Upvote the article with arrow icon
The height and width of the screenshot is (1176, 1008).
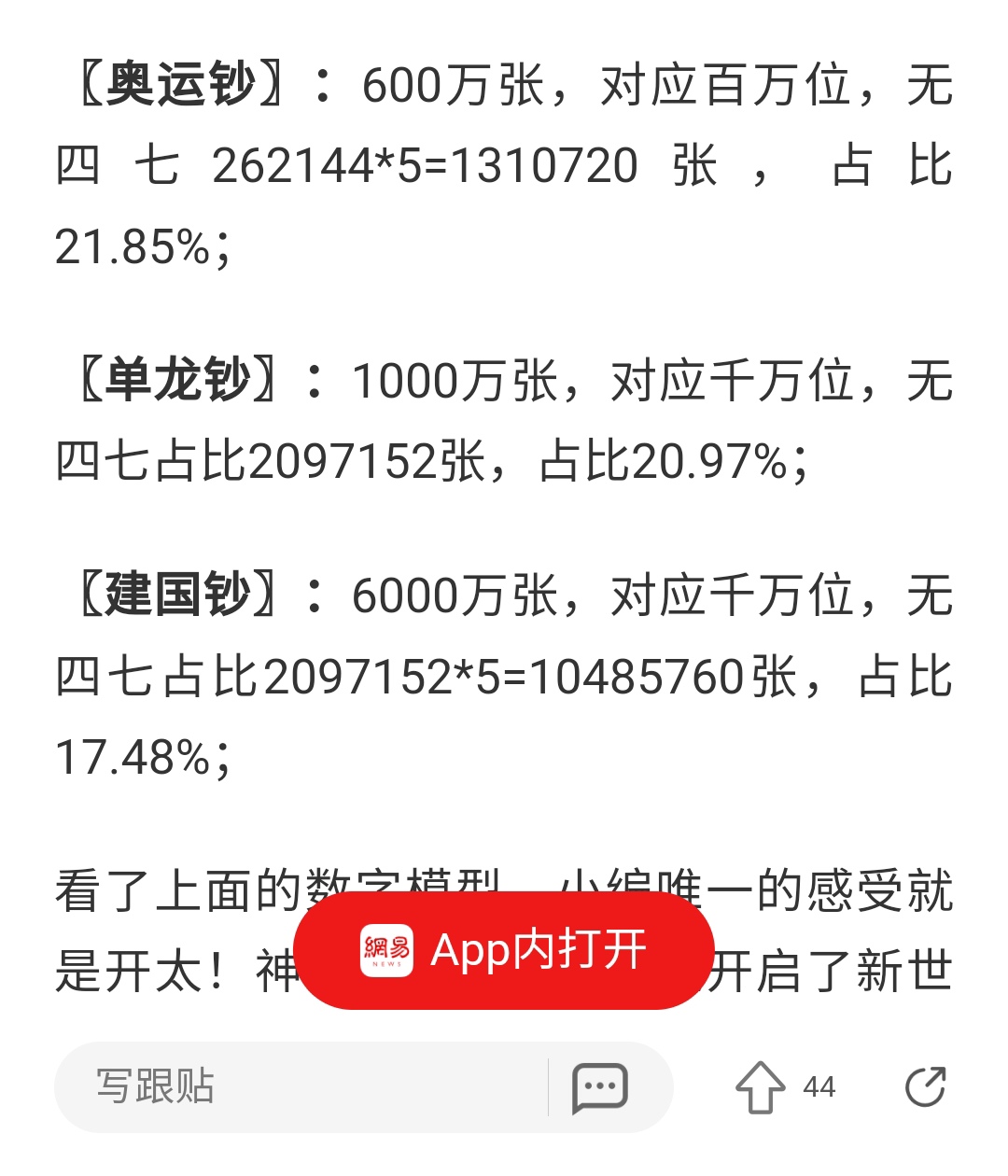tap(761, 1087)
